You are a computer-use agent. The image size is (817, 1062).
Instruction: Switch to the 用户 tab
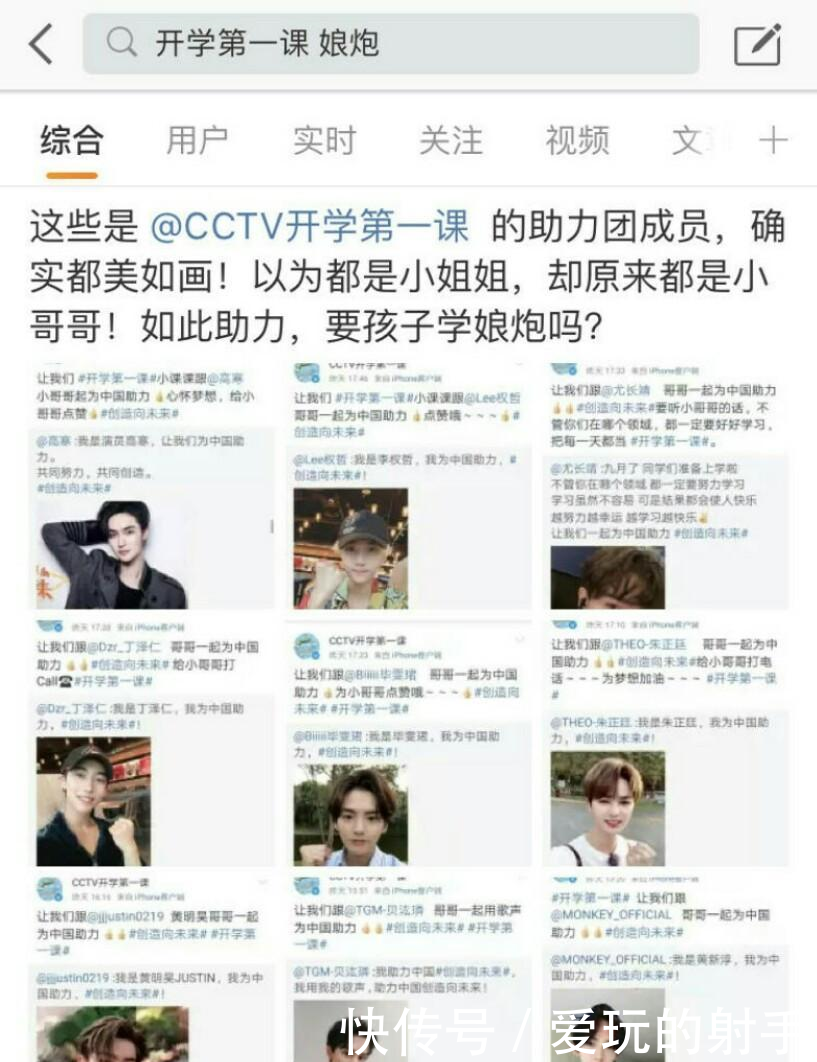coord(197,141)
